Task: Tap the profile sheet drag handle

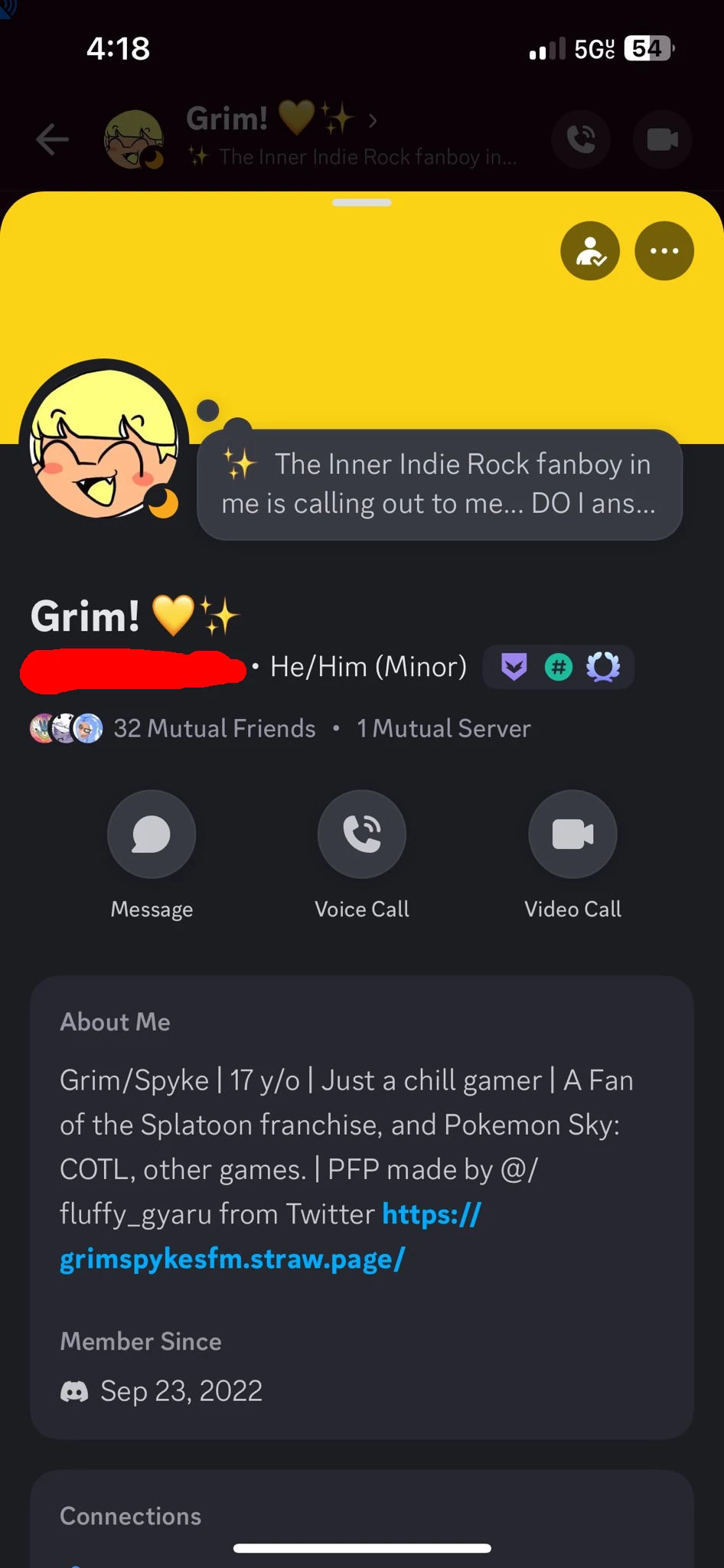Action: pos(362,203)
